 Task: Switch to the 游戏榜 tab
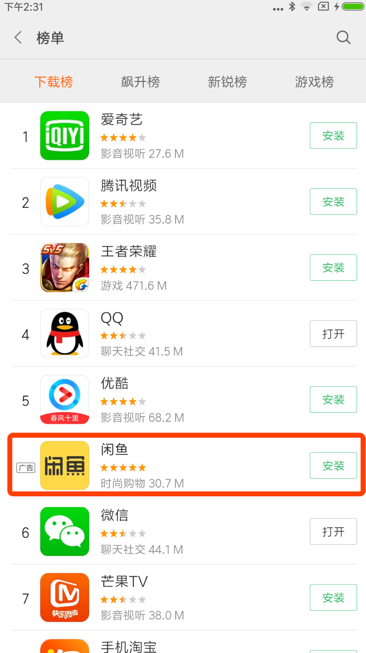click(x=314, y=82)
